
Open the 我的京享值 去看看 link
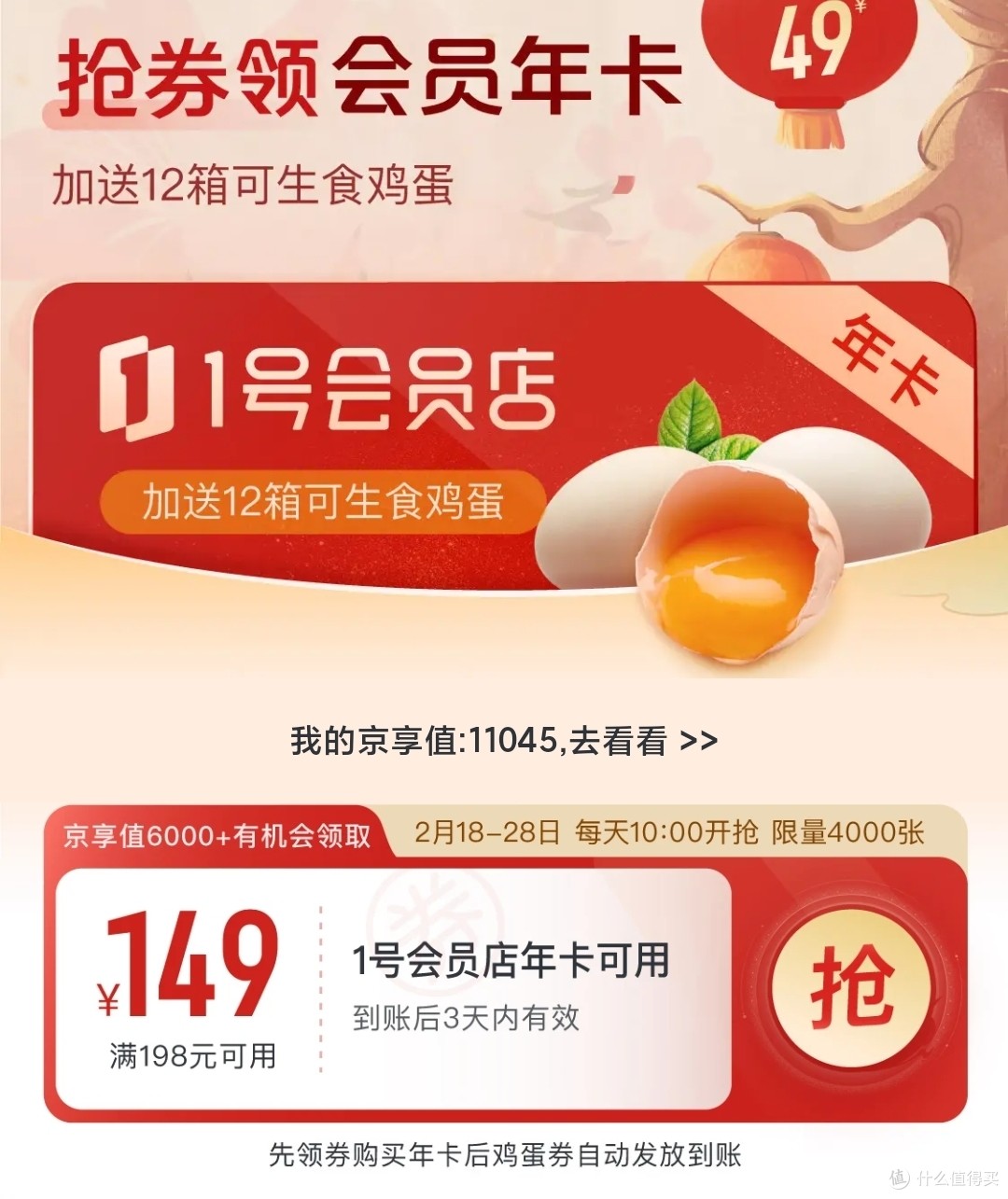[504, 741]
